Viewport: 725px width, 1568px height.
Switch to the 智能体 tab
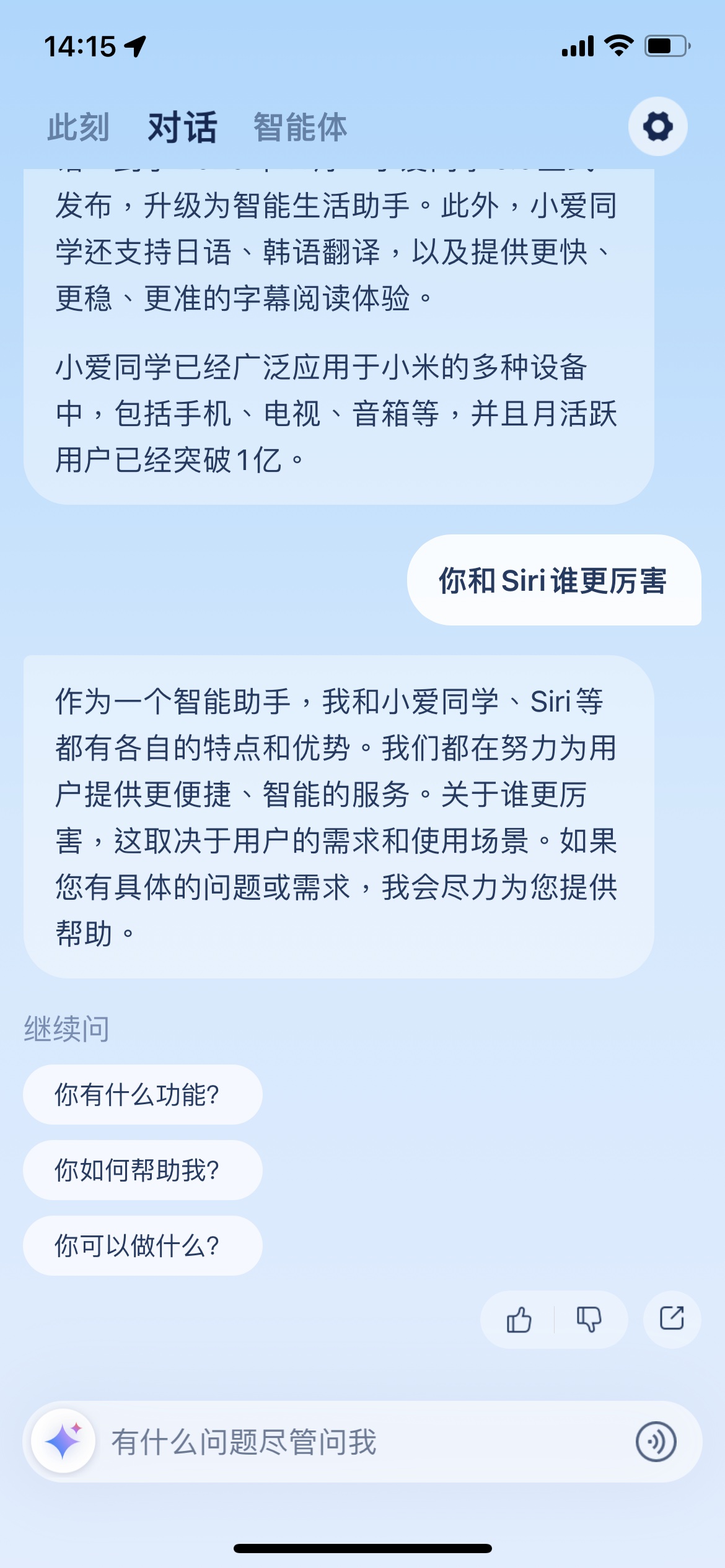[300, 128]
